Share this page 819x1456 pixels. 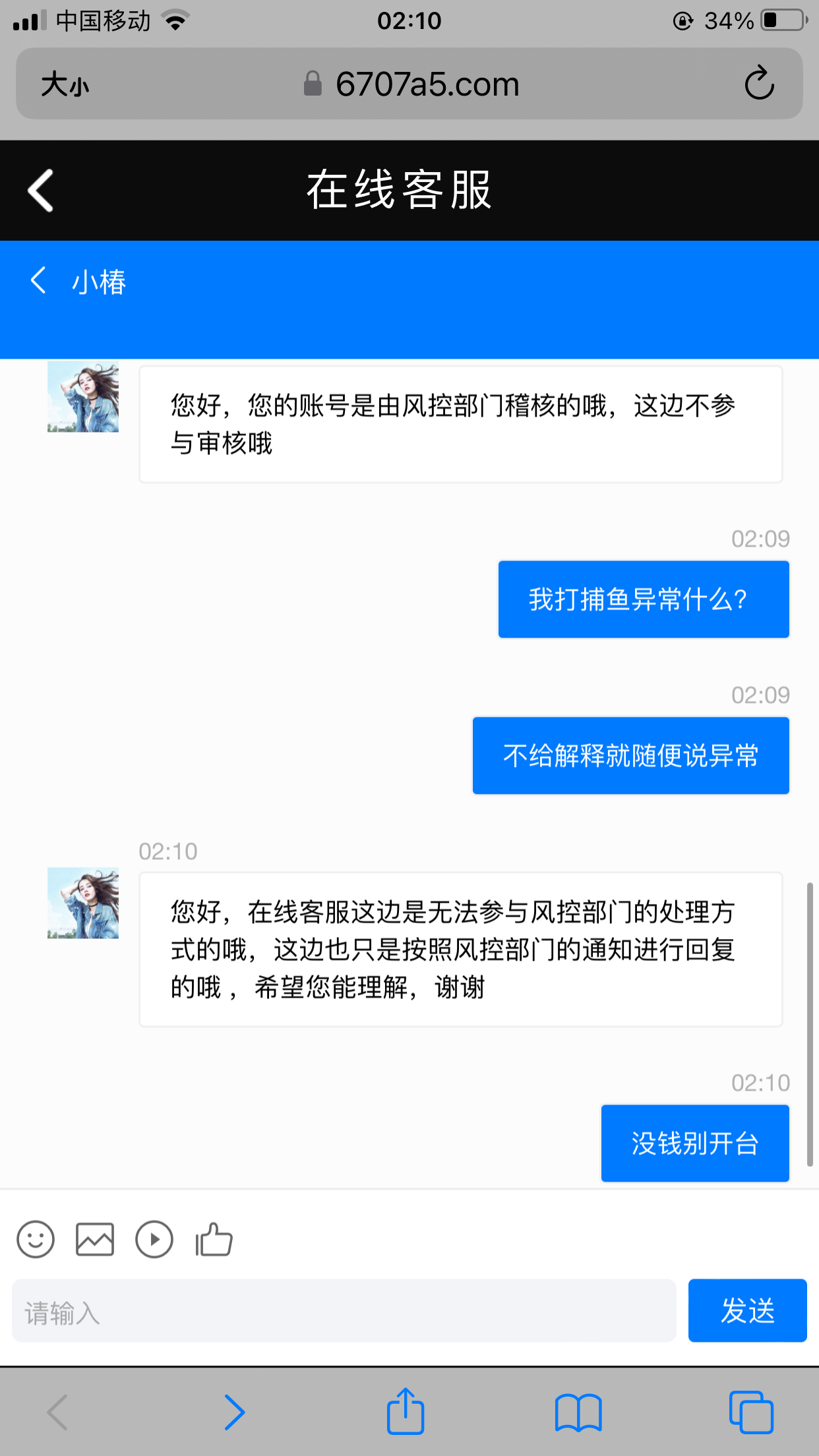coord(406,1411)
